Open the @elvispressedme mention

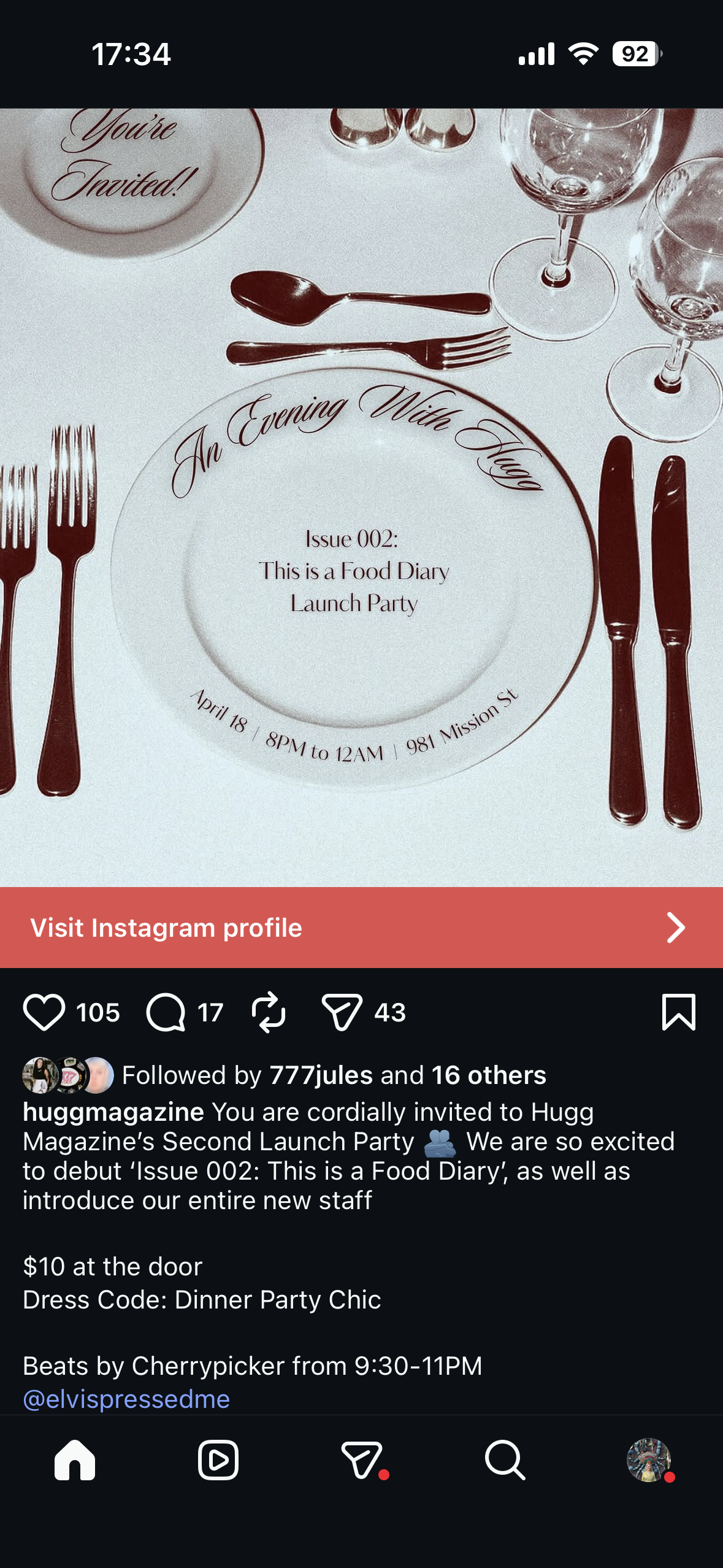[x=126, y=1399]
